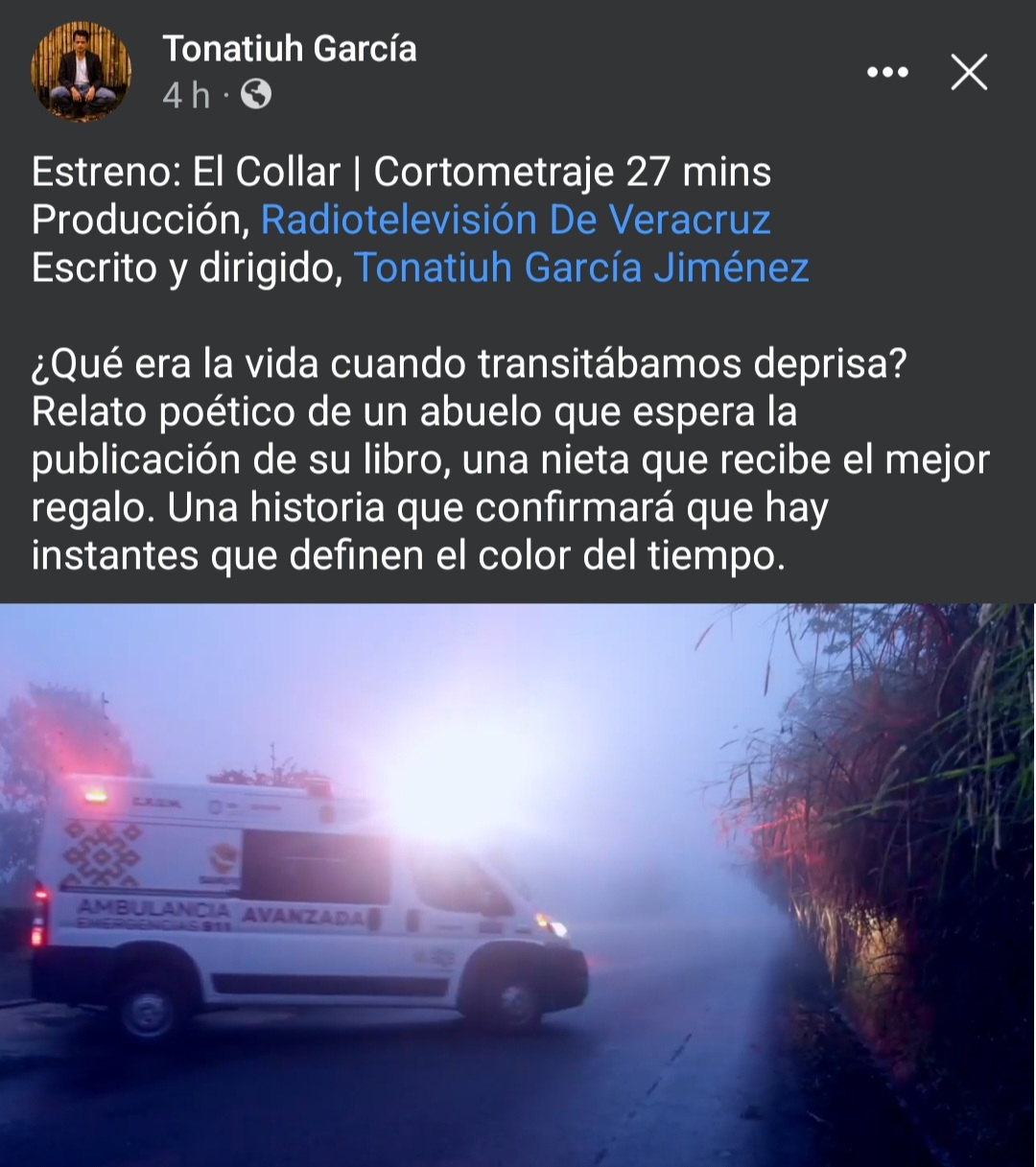Tap the Tonatiuh García author name
1036x1167 pixels.
click(289, 49)
